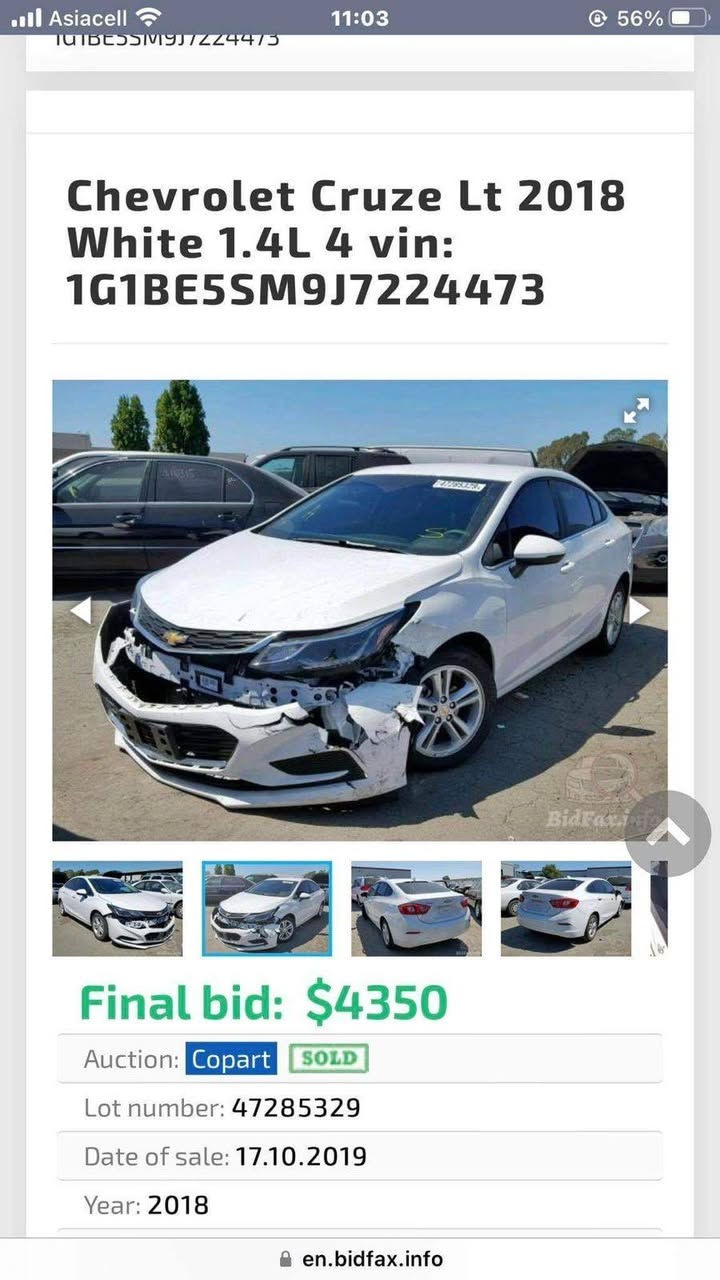The image size is (720, 1280).
Task: Show the previous car photo
Action: pos(81,610)
